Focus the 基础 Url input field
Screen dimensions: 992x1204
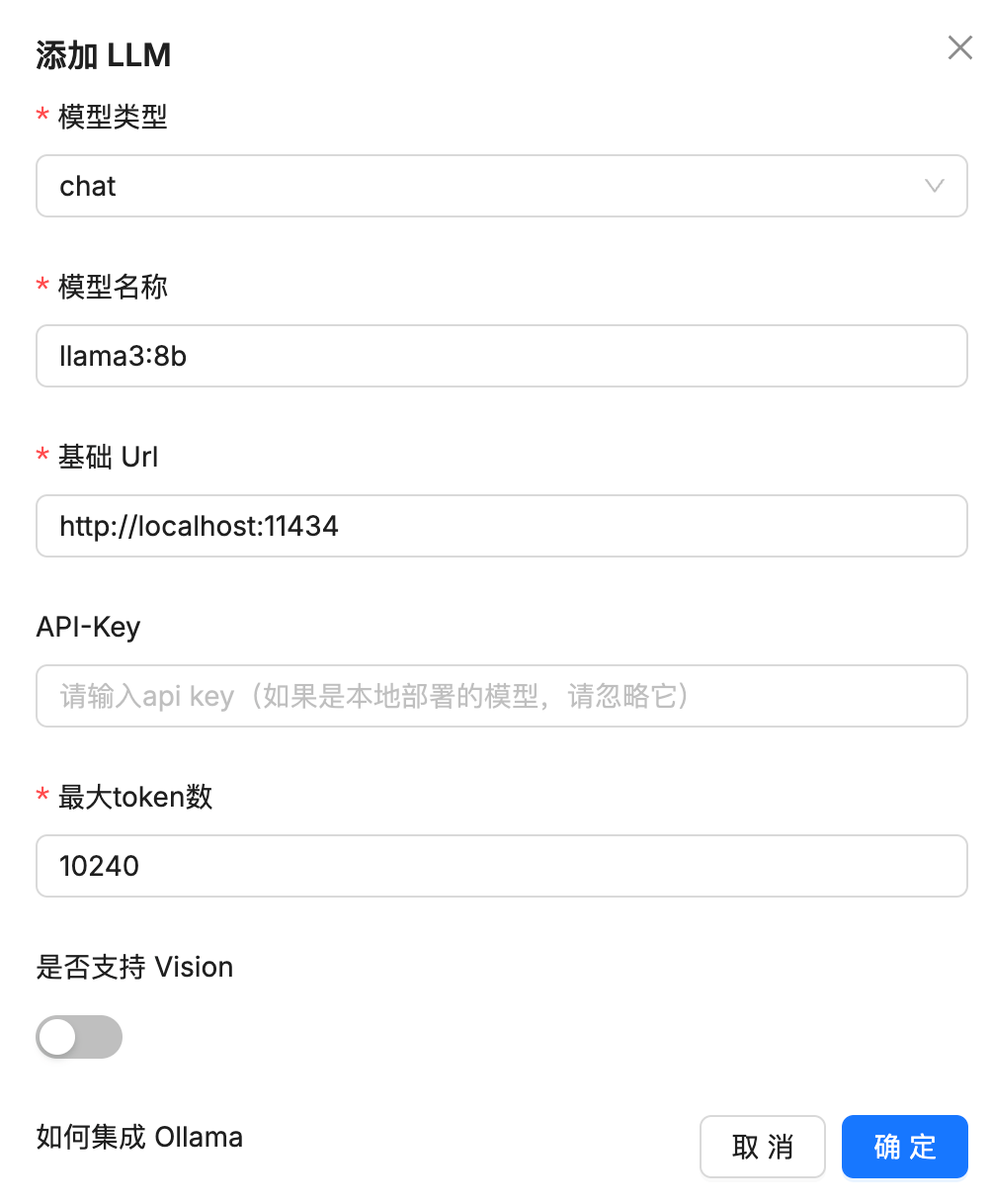(501, 526)
